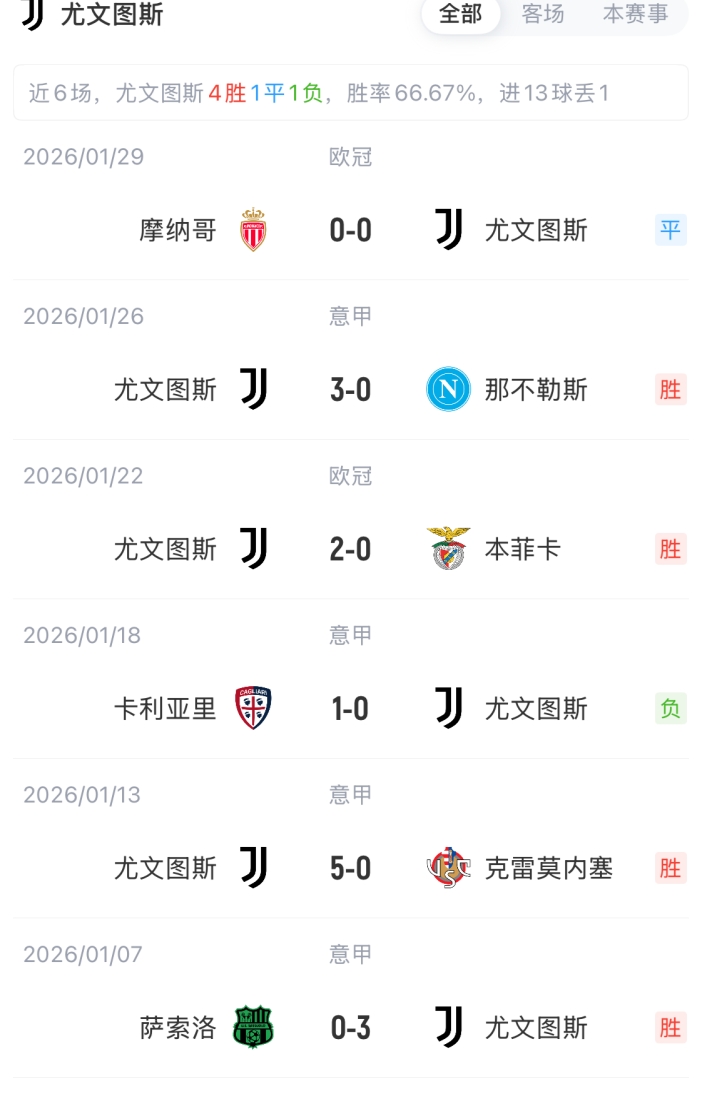The height and width of the screenshot is (1098, 702).
Task: Open the 萨索洛 vs 尤文图斯 match
Action: 350,1028
